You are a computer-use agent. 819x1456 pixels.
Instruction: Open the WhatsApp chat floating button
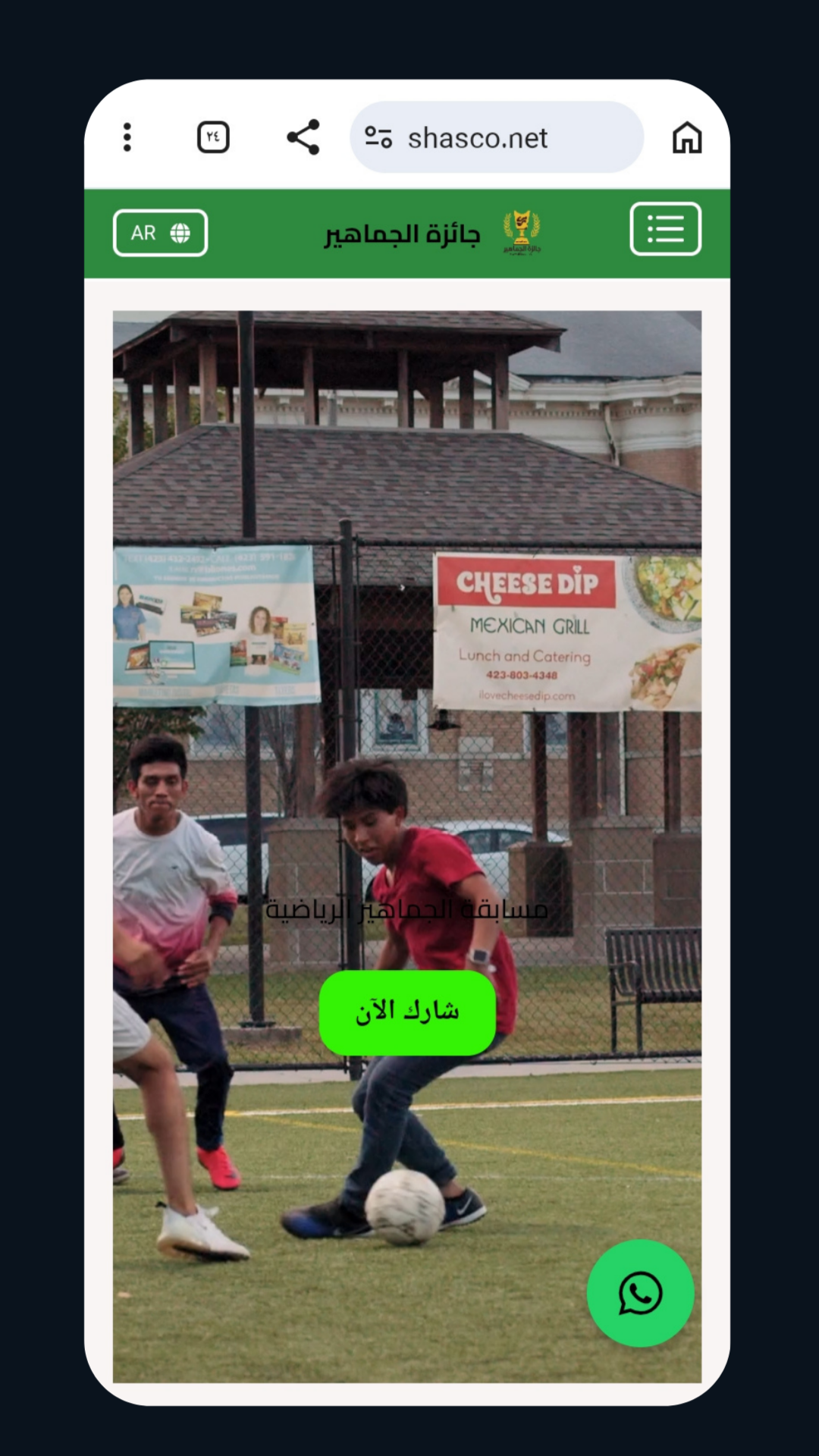click(x=640, y=1294)
